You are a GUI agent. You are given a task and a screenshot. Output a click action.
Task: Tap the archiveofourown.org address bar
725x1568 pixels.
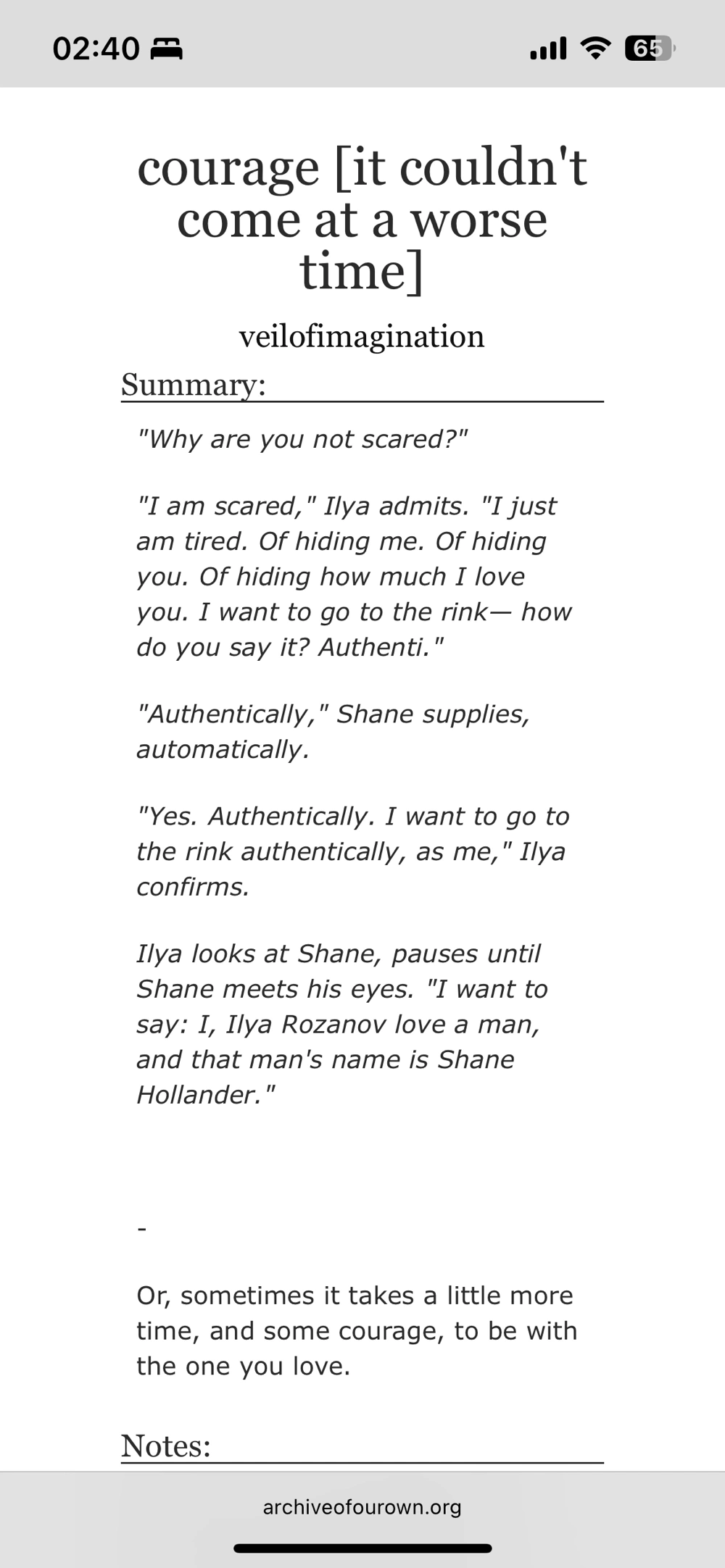point(362,1507)
